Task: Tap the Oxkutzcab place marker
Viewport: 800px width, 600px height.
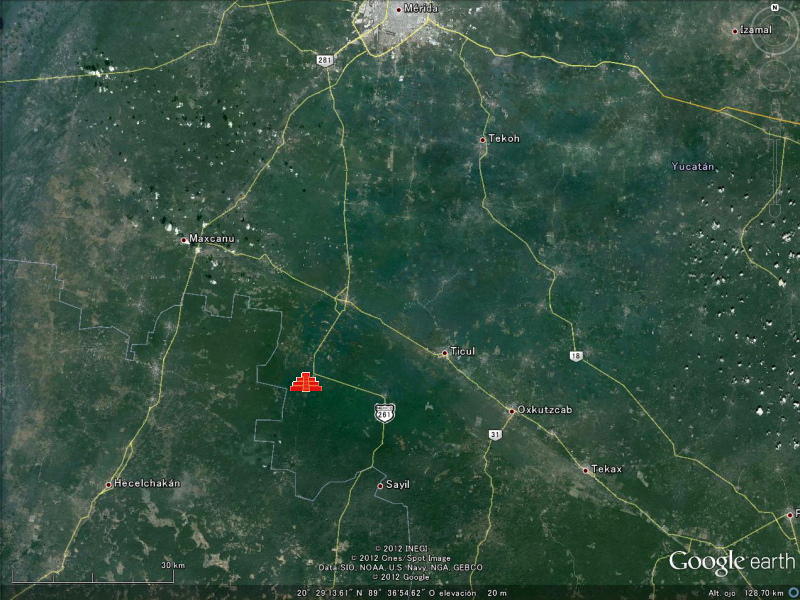Action: click(x=511, y=410)
